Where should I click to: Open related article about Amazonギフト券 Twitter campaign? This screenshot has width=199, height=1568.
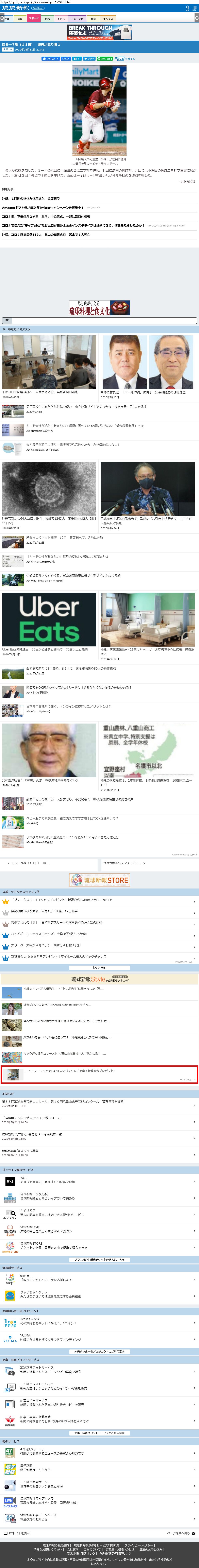coord(43,208)
